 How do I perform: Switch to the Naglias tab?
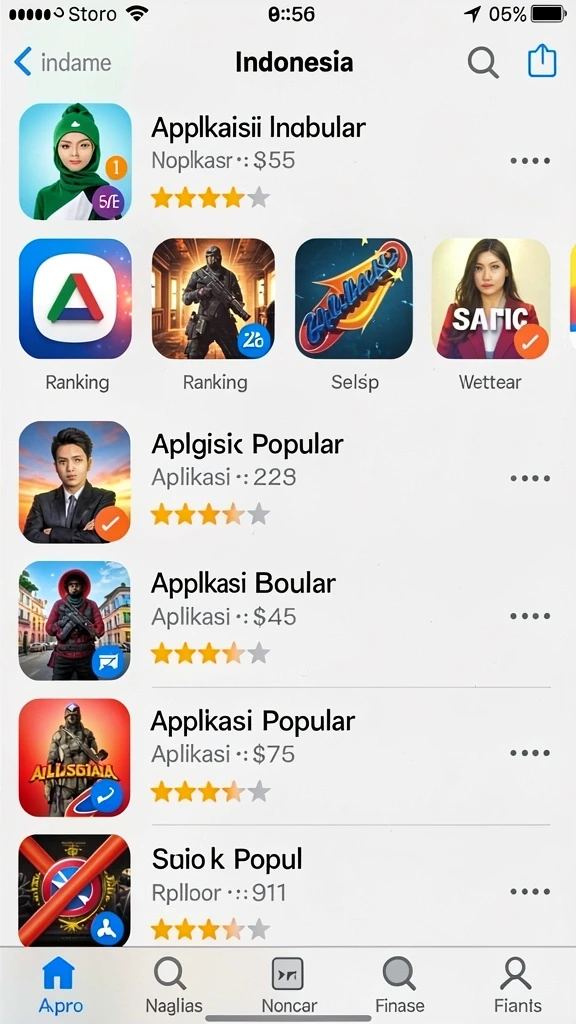pyautogui.click(x=173, y=985)
